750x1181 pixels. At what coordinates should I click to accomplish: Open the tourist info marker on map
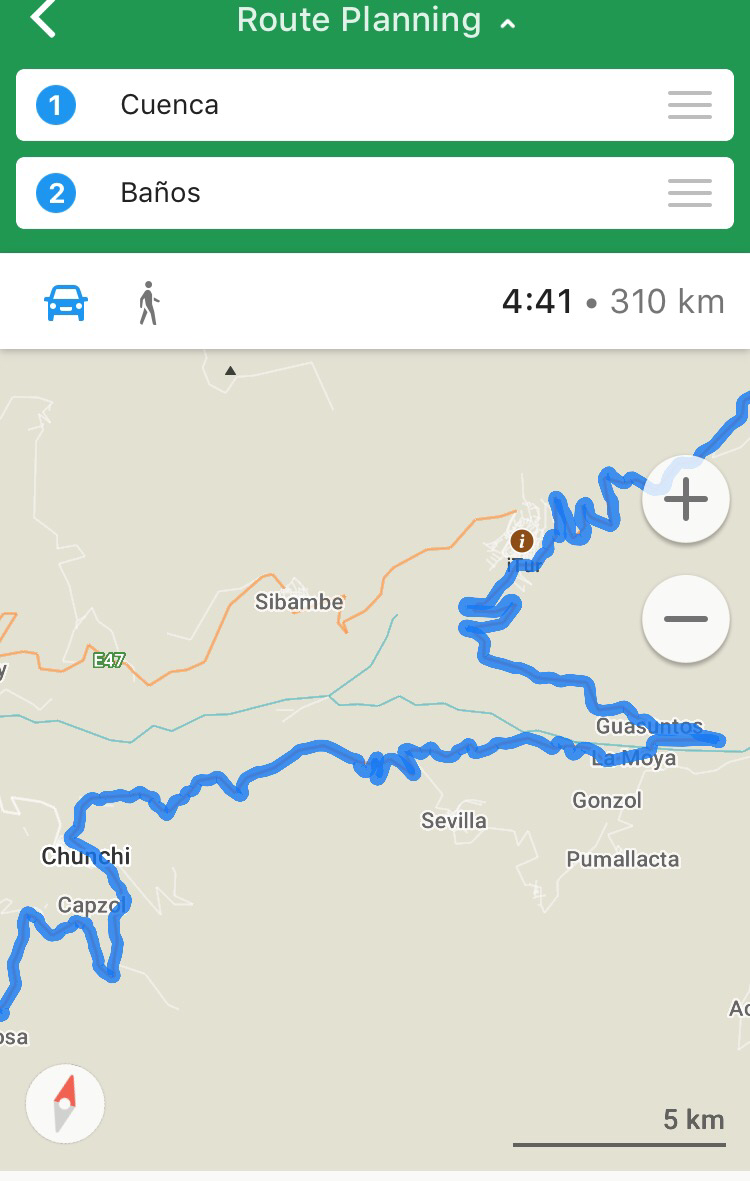point(521,541)
